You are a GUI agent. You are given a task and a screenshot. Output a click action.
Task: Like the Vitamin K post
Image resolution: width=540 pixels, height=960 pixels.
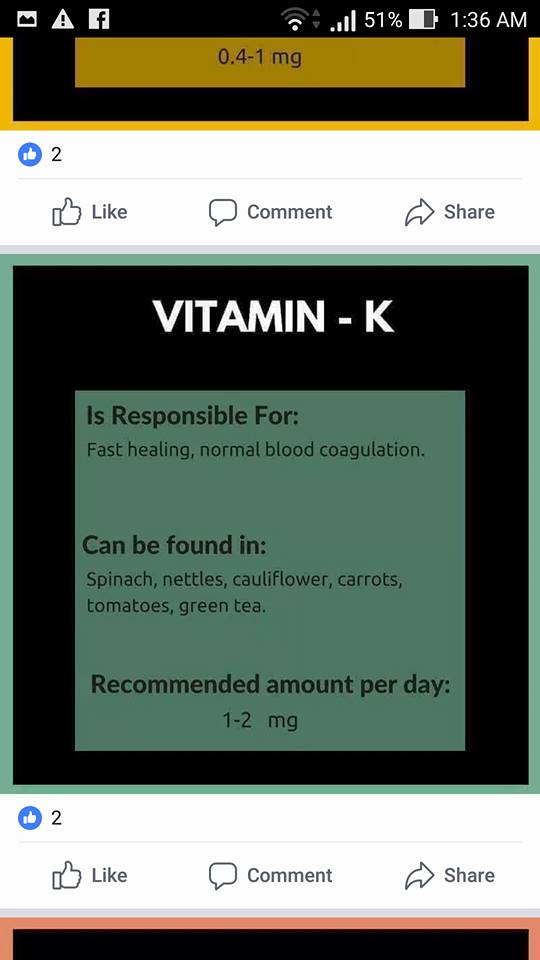(90, 876)
